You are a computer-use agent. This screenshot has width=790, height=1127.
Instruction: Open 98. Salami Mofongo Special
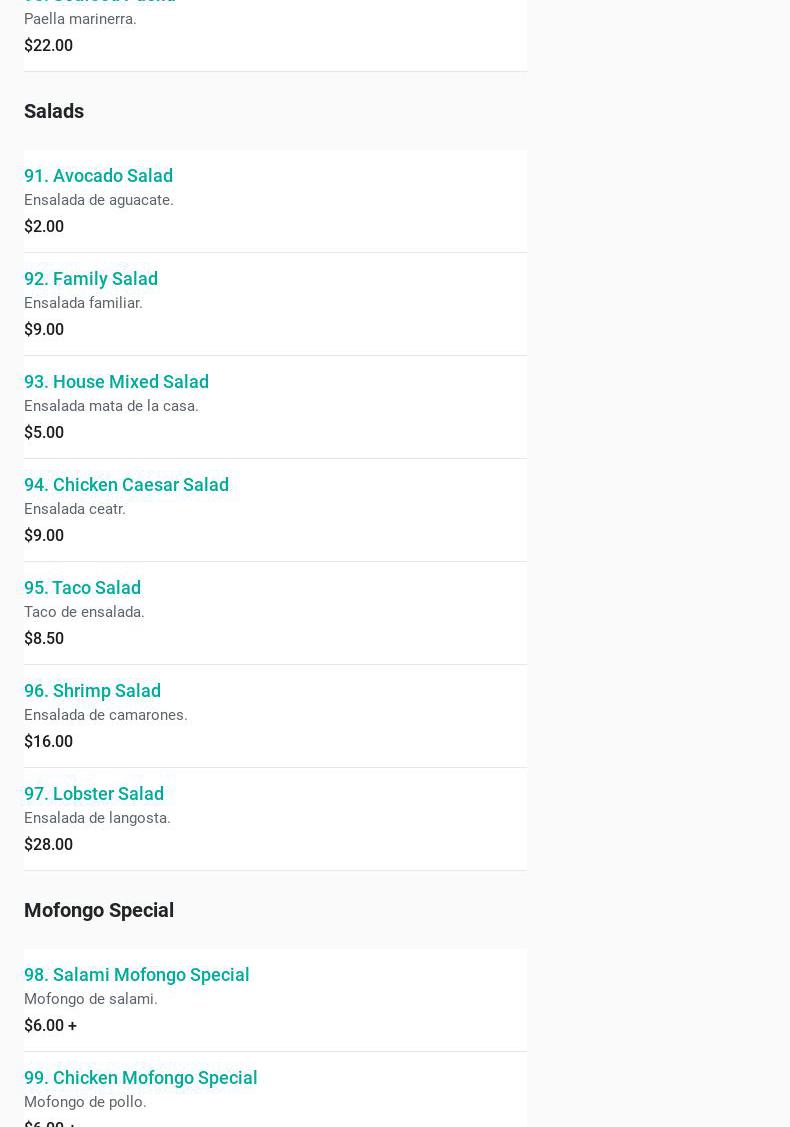click(x=137, y=975)
